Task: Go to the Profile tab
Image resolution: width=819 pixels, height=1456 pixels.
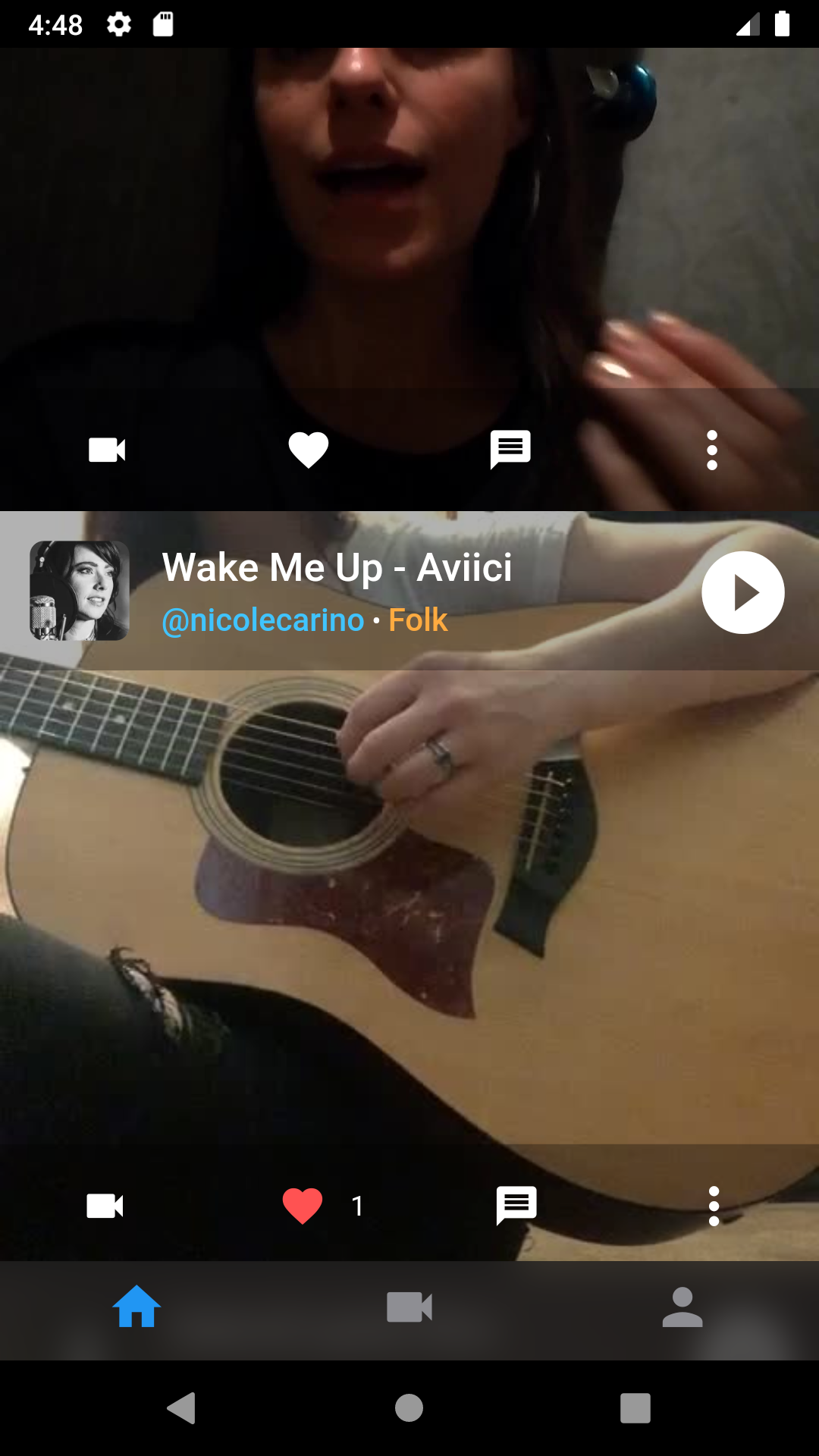Action: point(682,1307)
